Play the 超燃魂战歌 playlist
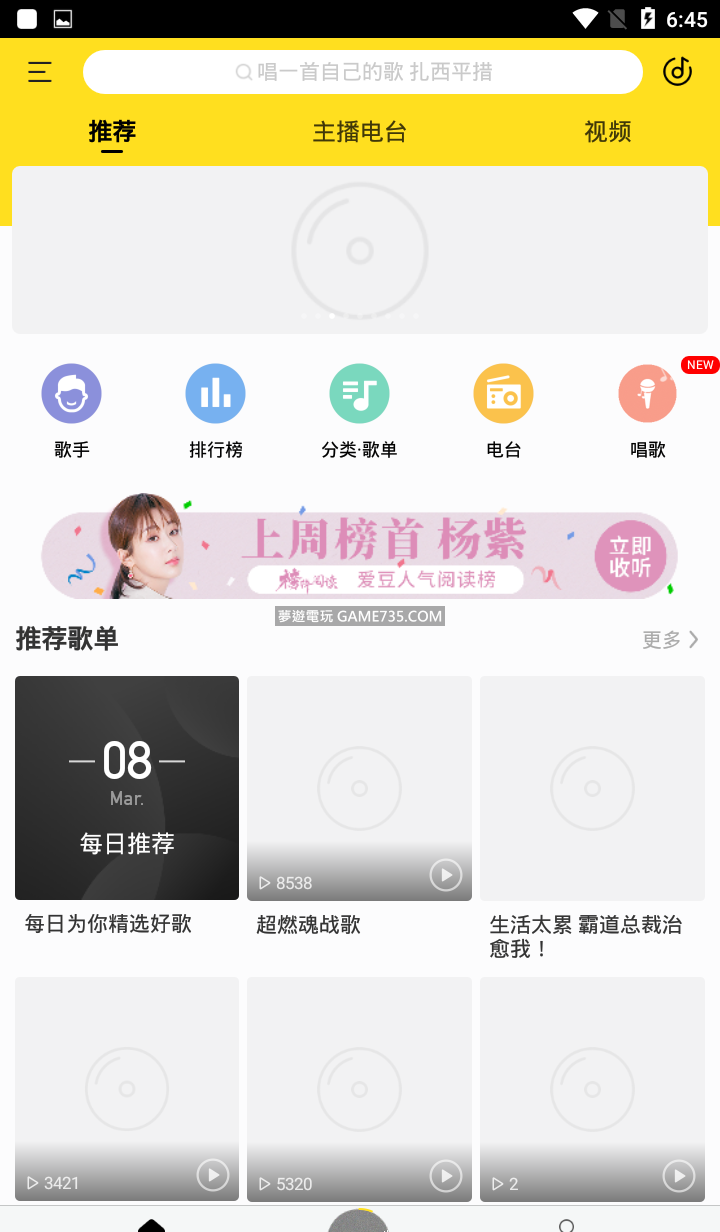The image size is (720, 1232). [x=445, y=875]
